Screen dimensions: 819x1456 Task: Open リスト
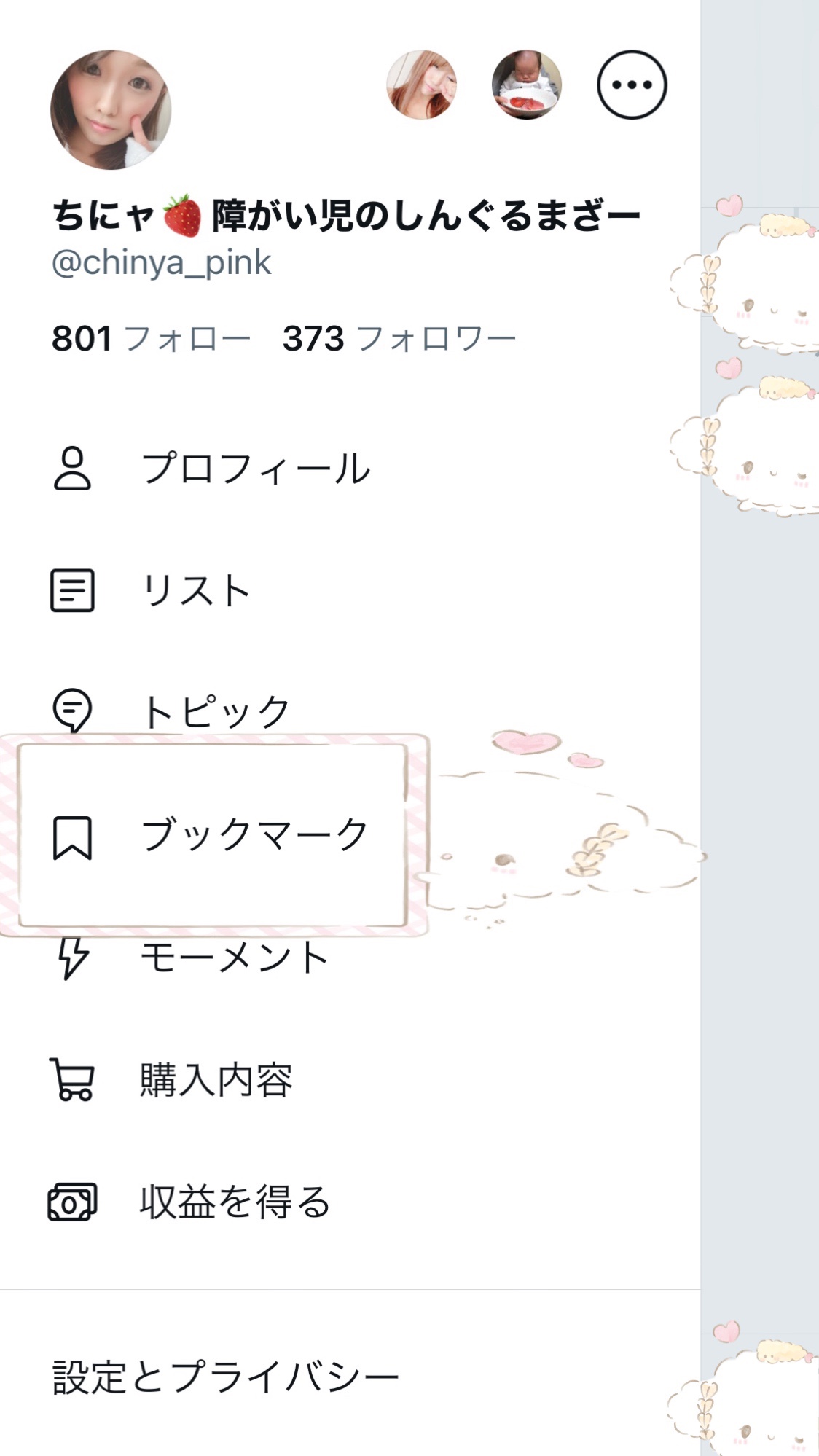tap(350, 590)
